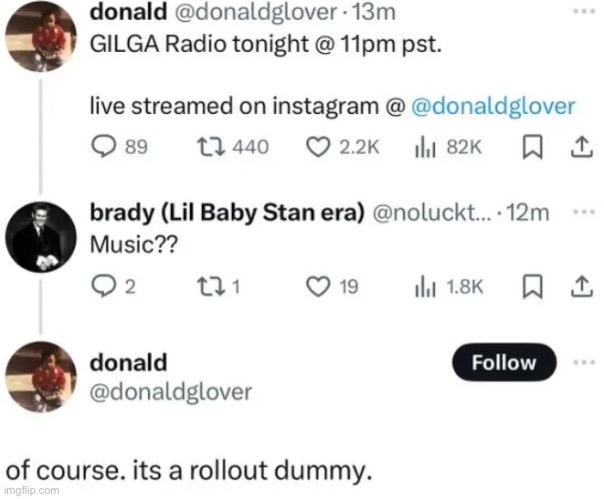Viewport: 604px width, 499px height.
Task: Open brady's profile picture
Action: [41, 238]
